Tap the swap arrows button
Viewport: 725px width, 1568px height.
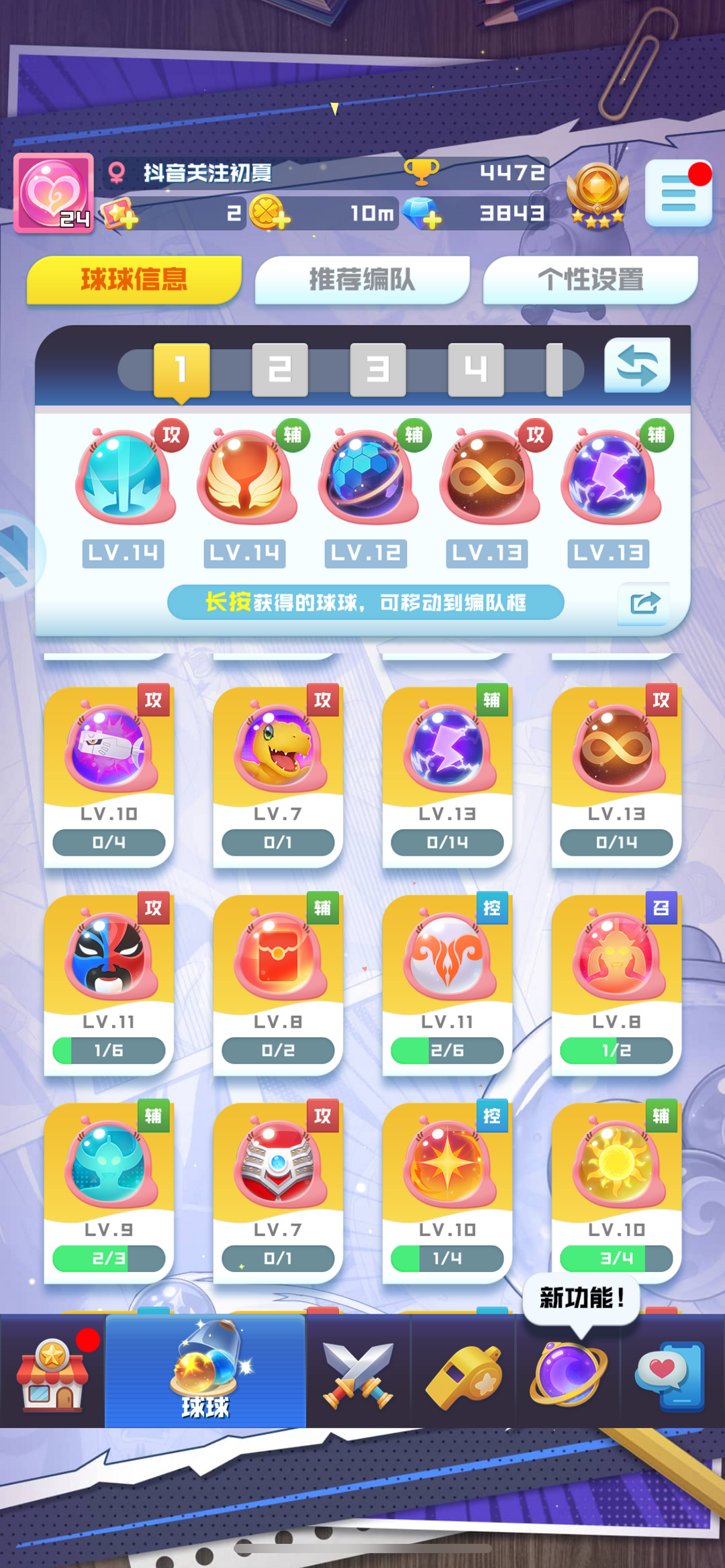click(637, 366)
